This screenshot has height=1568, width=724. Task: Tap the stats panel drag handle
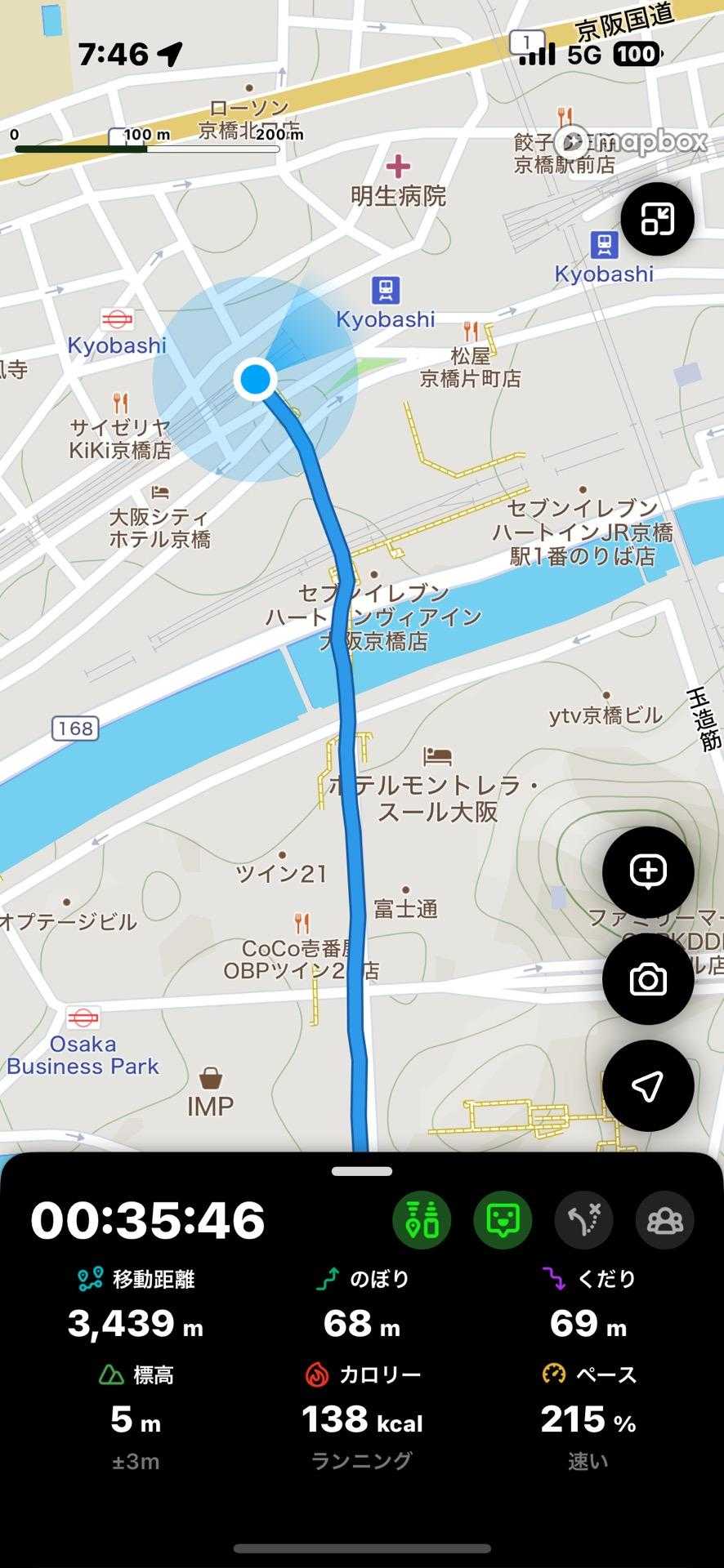[362, 1171]
